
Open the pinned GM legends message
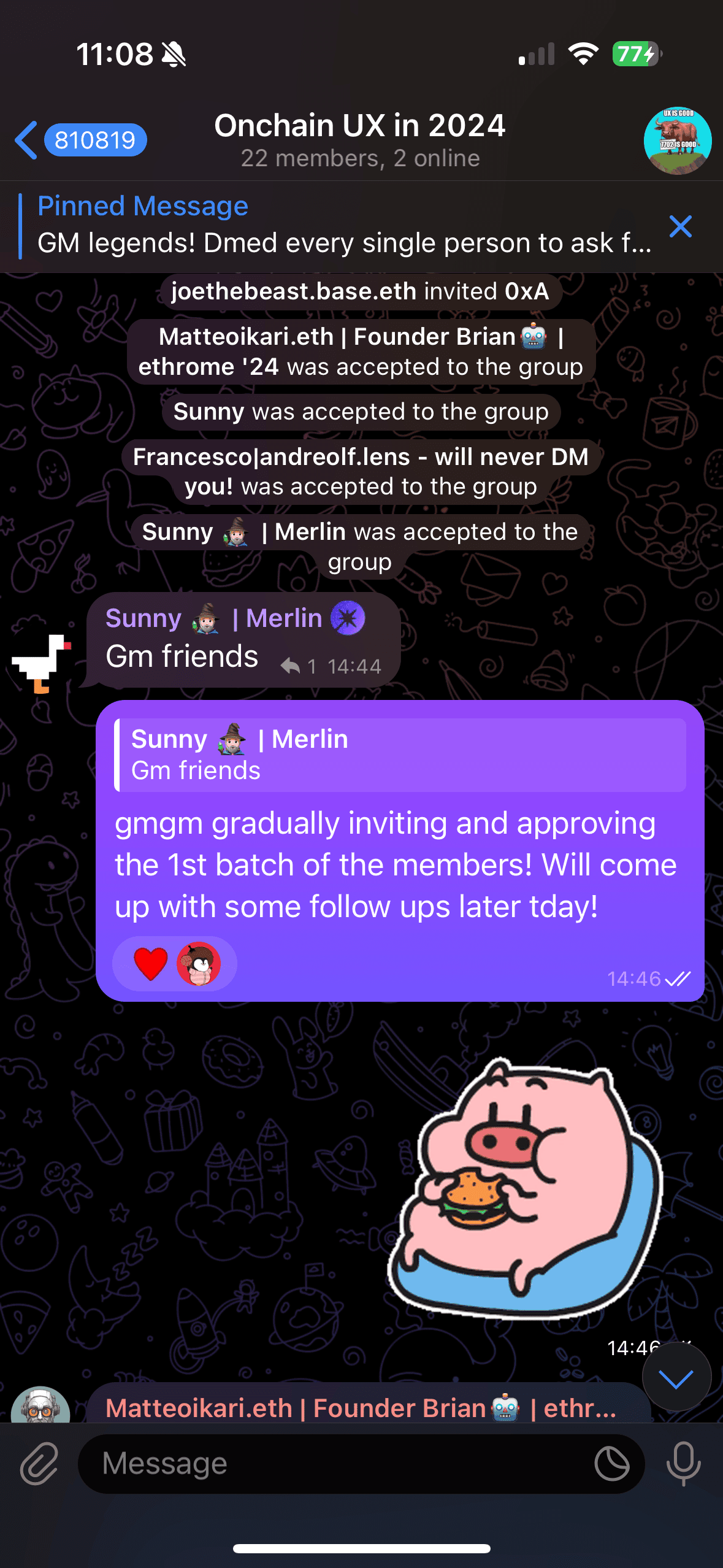(x=343, y=226)
